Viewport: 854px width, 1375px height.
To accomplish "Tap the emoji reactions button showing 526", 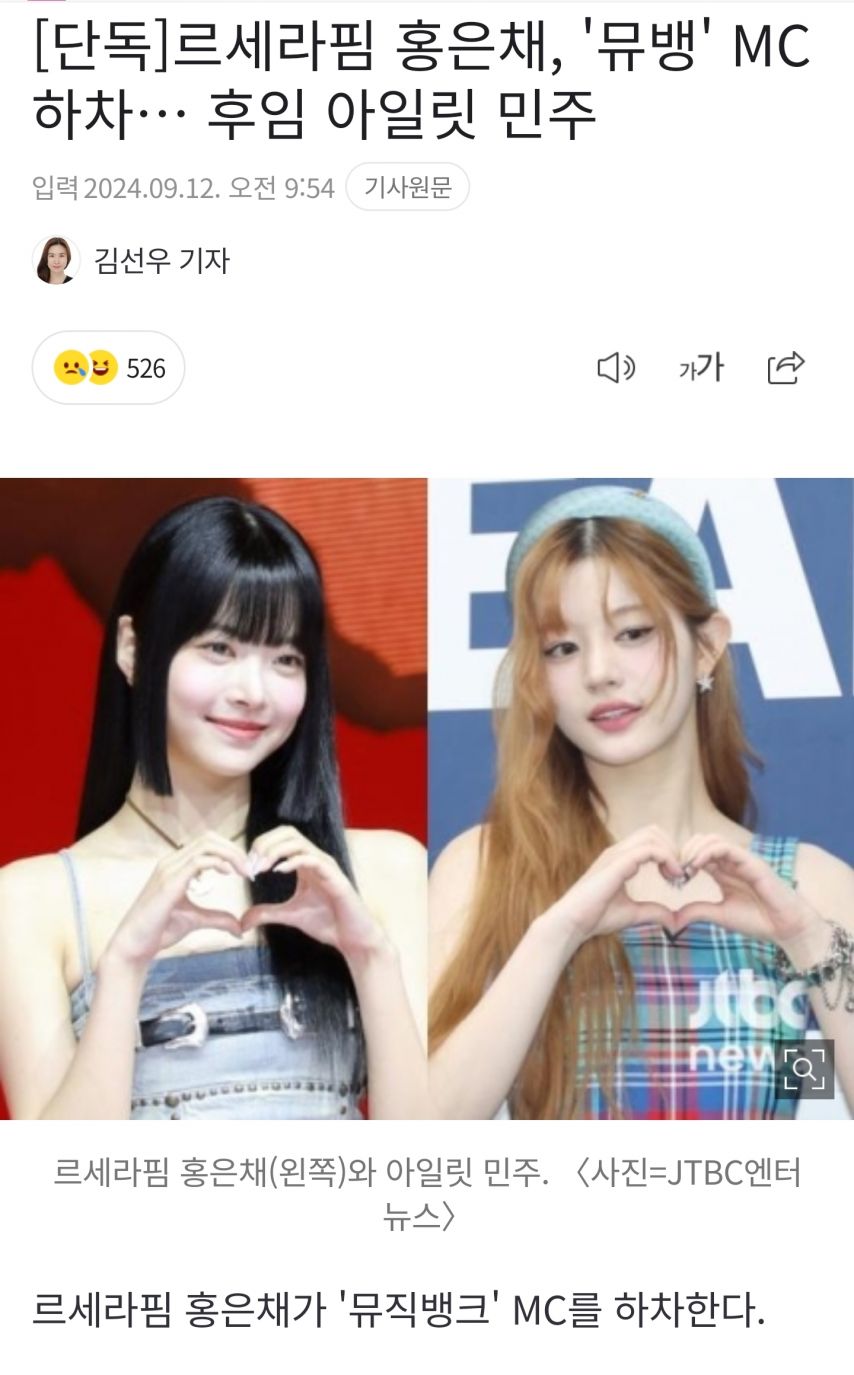I will tap(109, 368).
